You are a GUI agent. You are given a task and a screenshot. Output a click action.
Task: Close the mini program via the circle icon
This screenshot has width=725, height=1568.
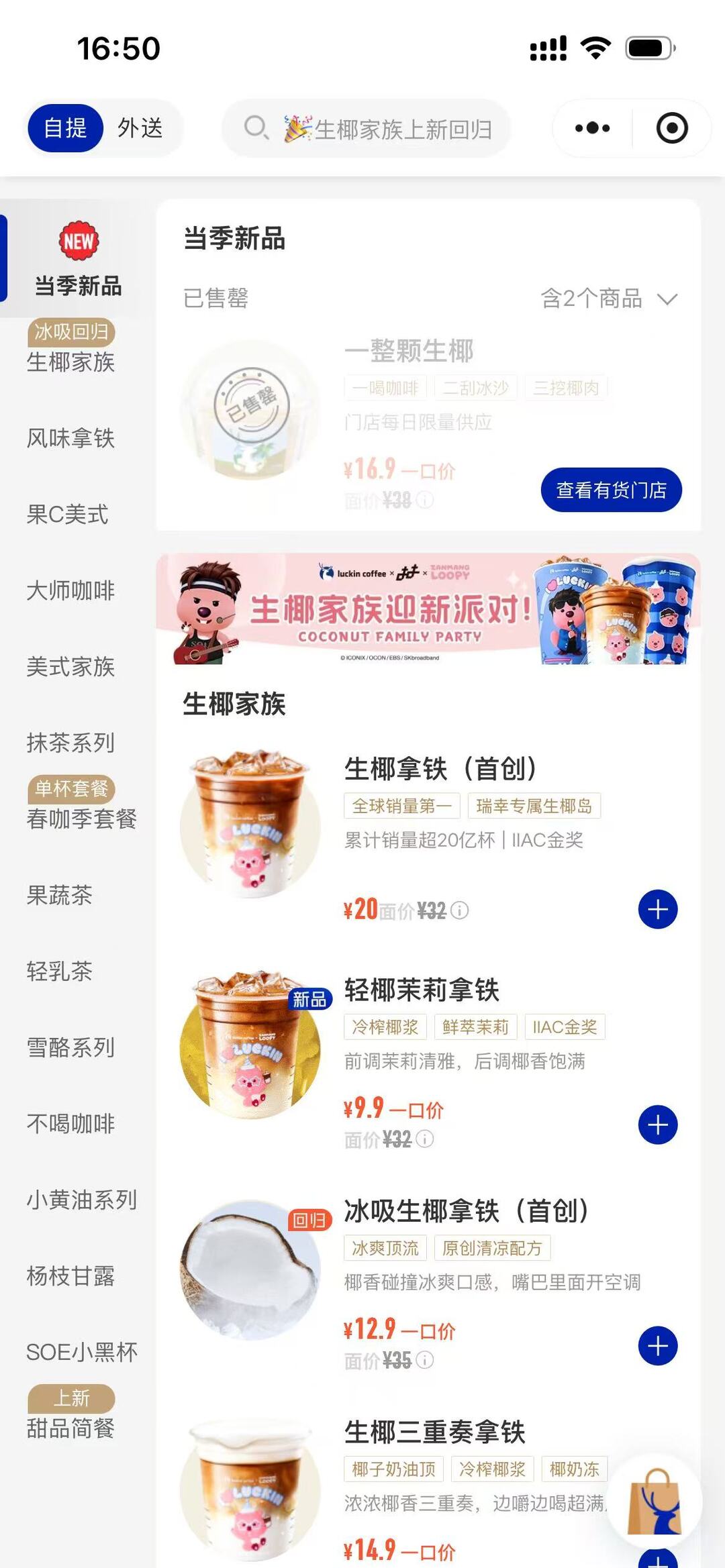pos(671,128)
